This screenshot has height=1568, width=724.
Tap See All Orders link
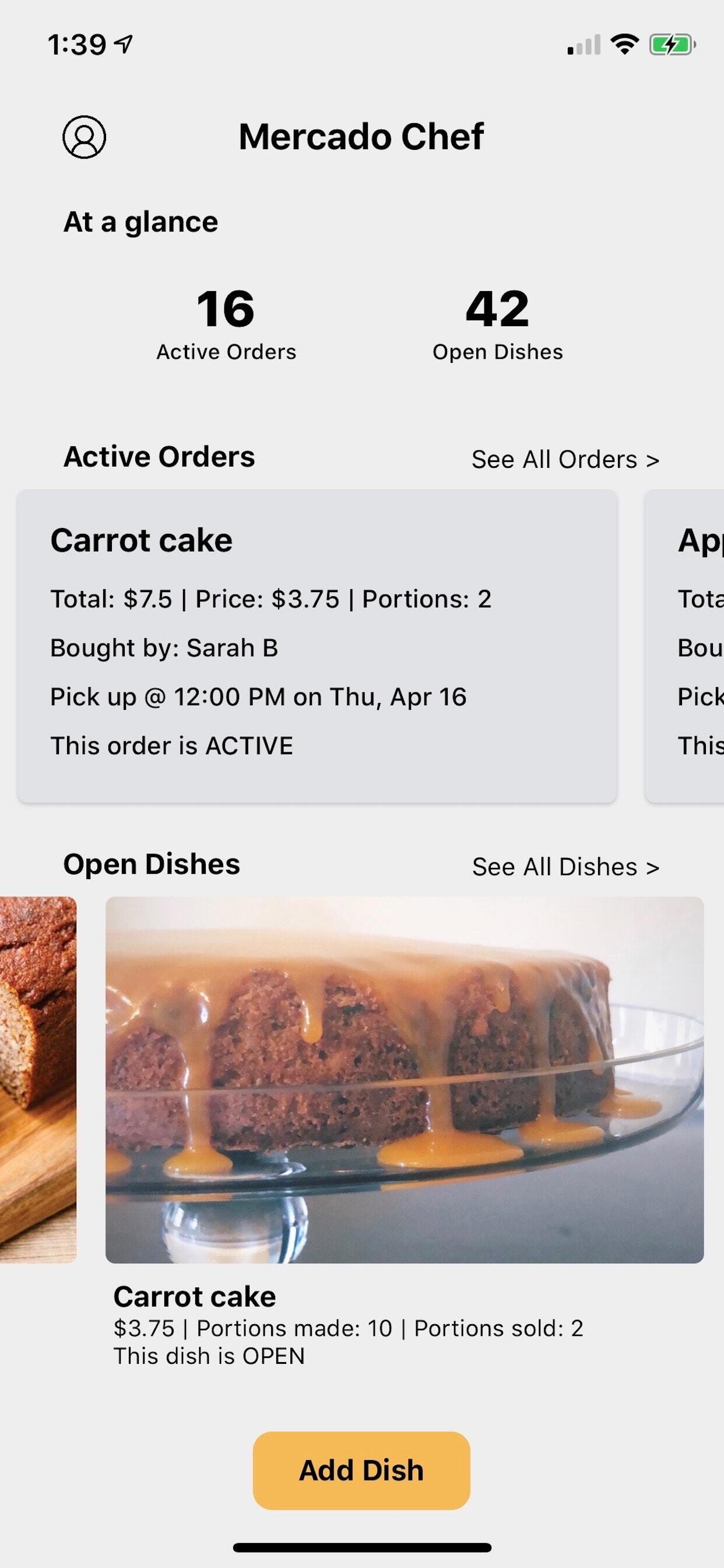pyautogui.click(x=565, y=460)
